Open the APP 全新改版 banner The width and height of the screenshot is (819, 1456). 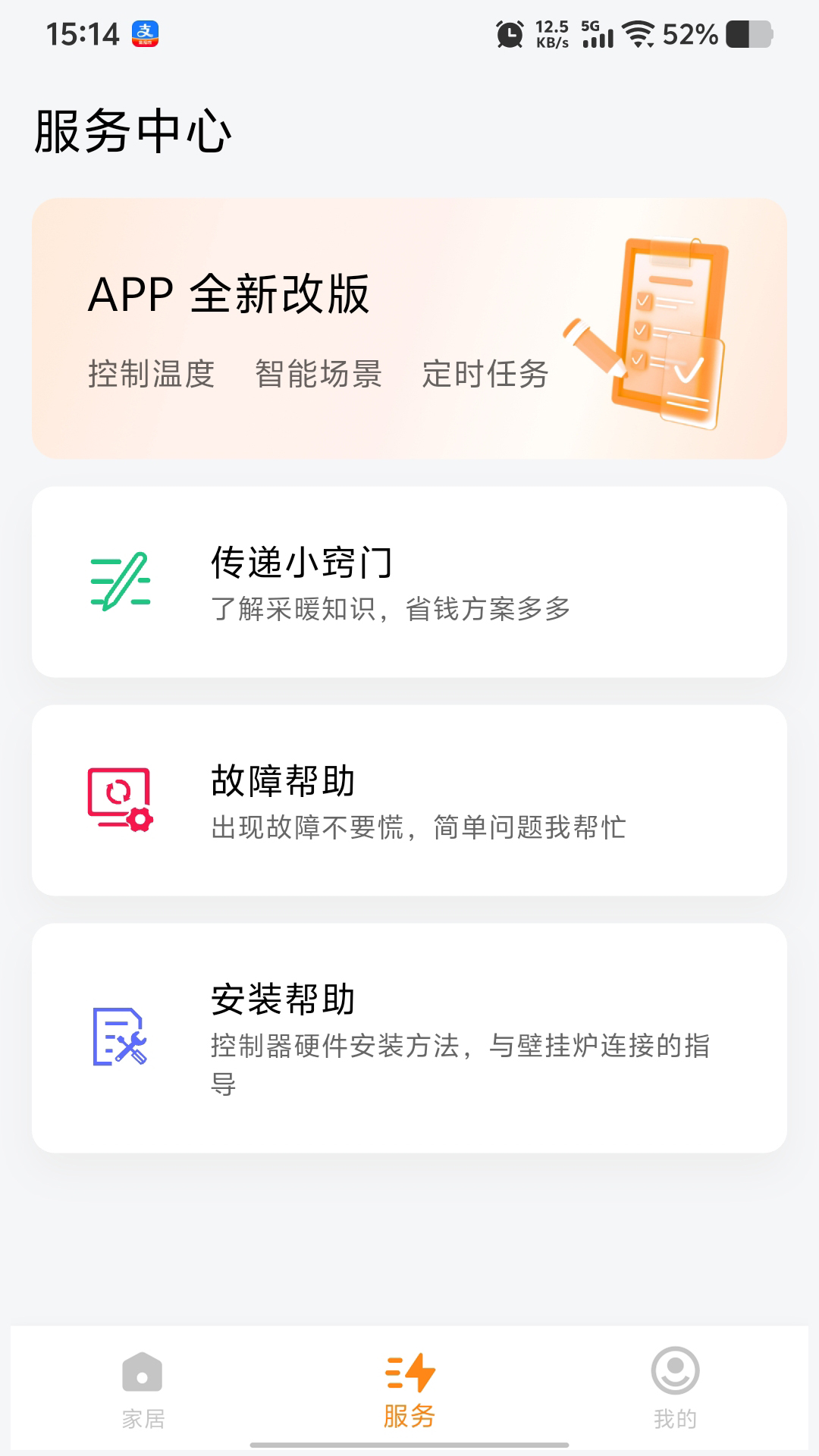(x=409, y=326)
